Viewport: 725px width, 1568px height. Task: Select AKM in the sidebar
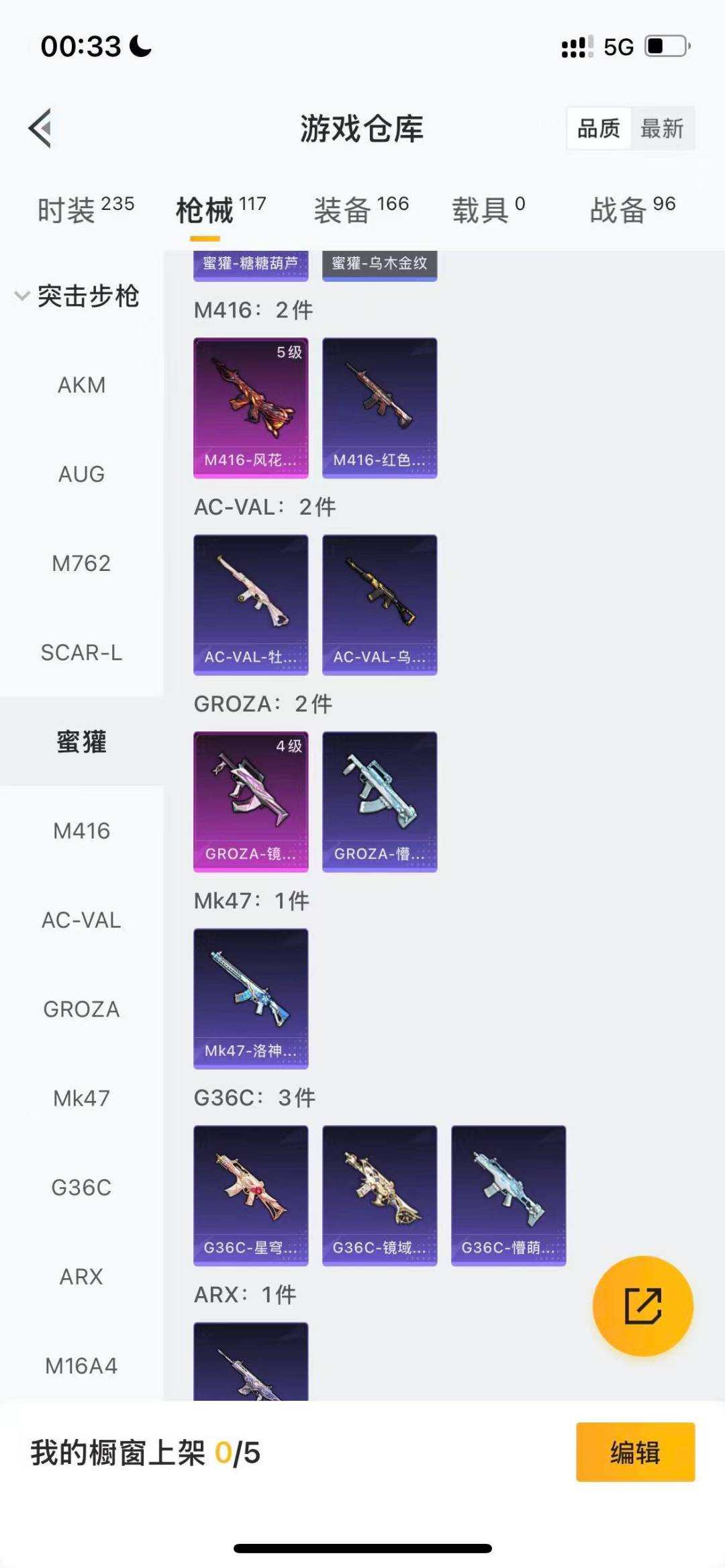point(81,385)
